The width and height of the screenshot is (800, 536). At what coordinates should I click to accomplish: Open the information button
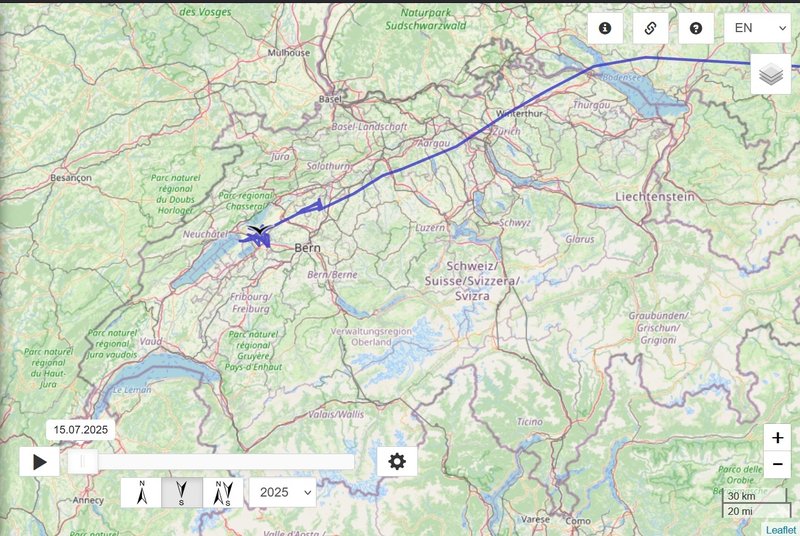point(604,28)
